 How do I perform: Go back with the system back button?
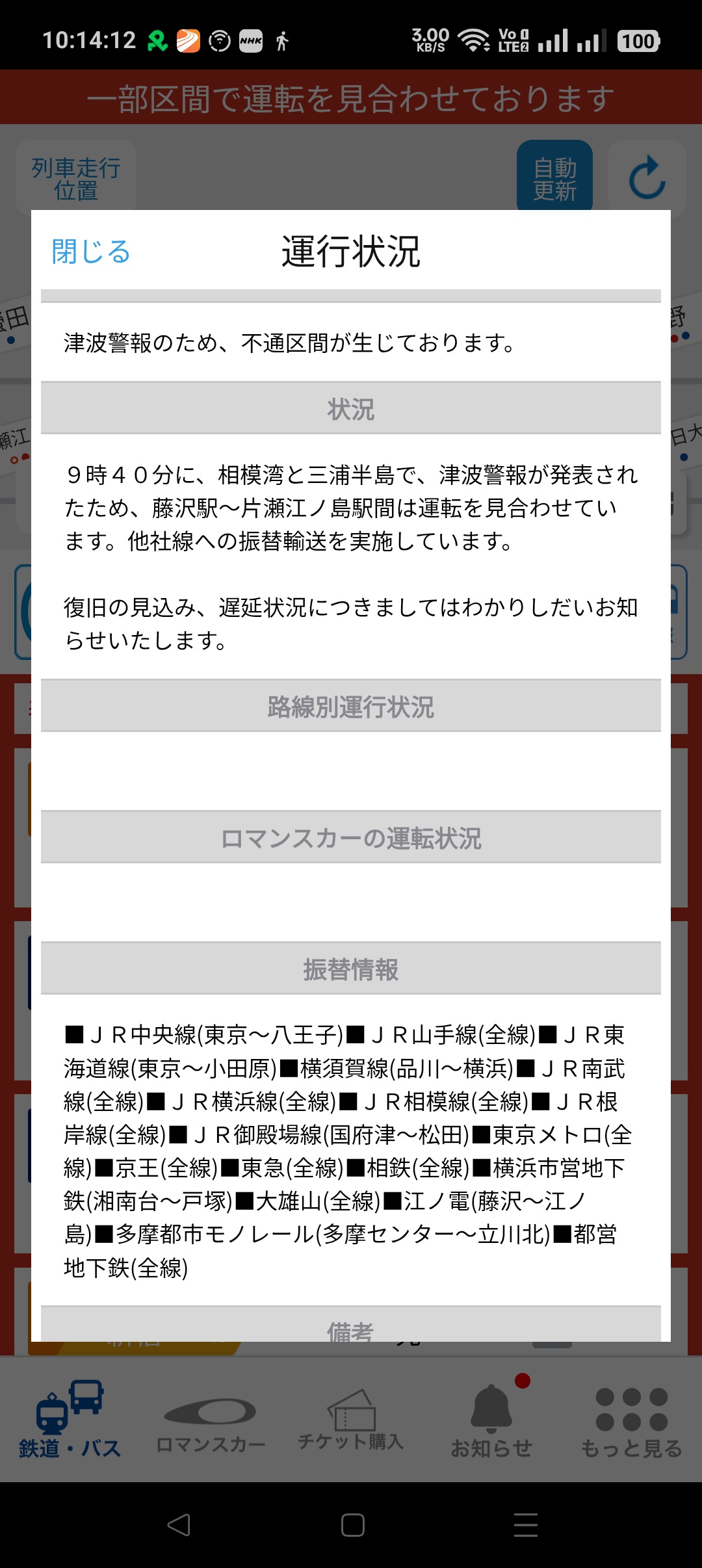click(179, 1524)
